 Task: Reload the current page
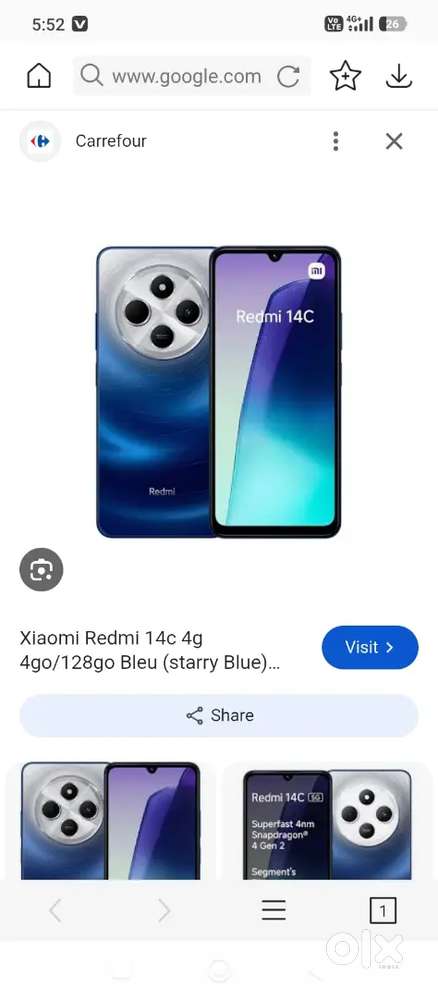click(288, 77)
